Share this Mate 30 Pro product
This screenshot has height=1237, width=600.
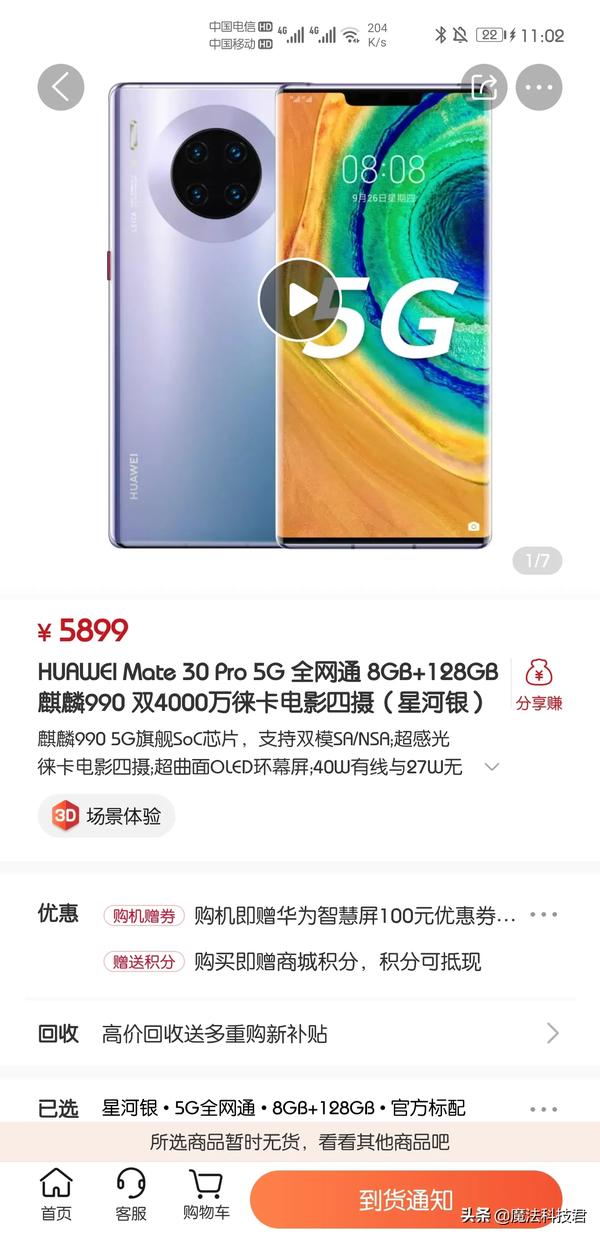pos(484,87)
